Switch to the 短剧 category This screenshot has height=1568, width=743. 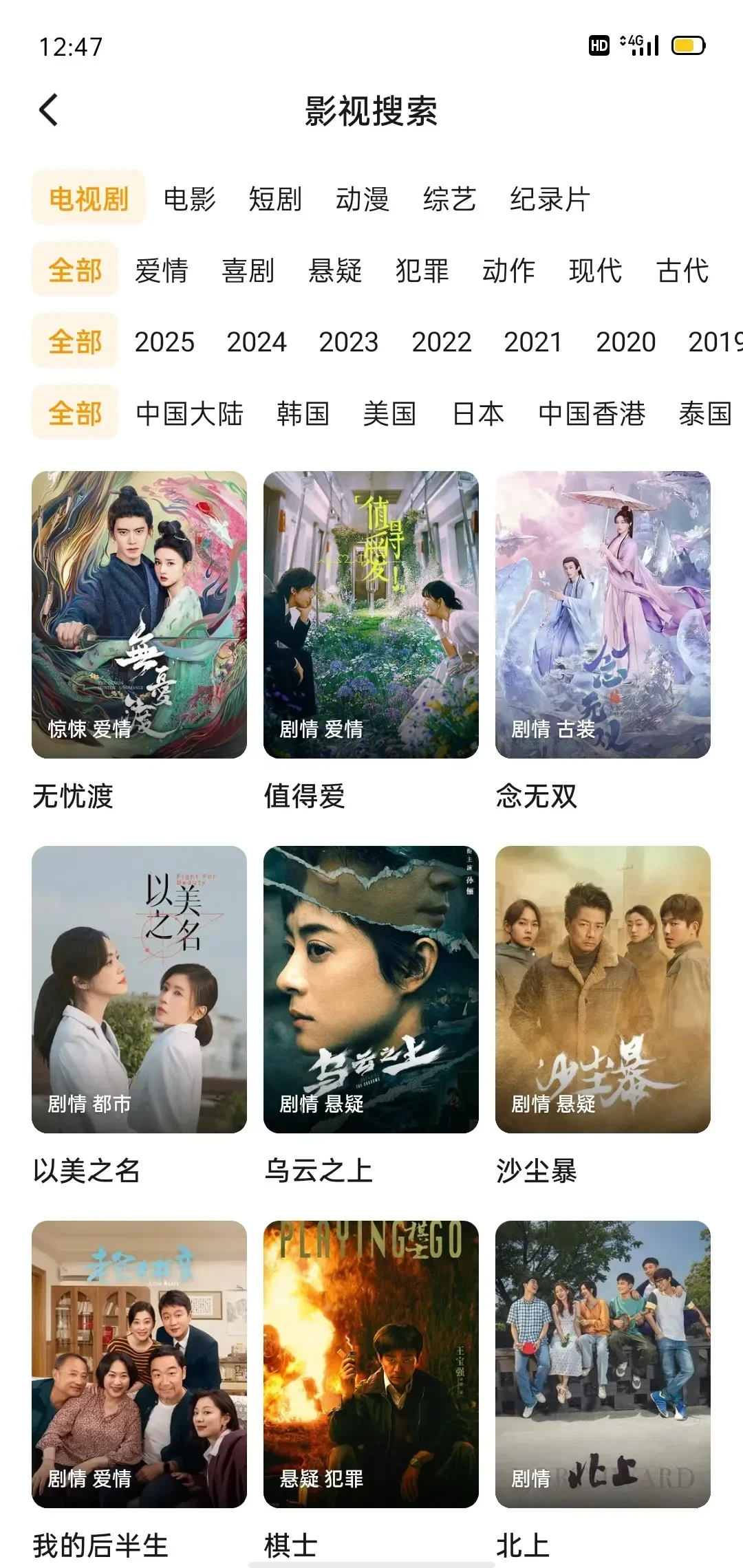pos(275,199)
